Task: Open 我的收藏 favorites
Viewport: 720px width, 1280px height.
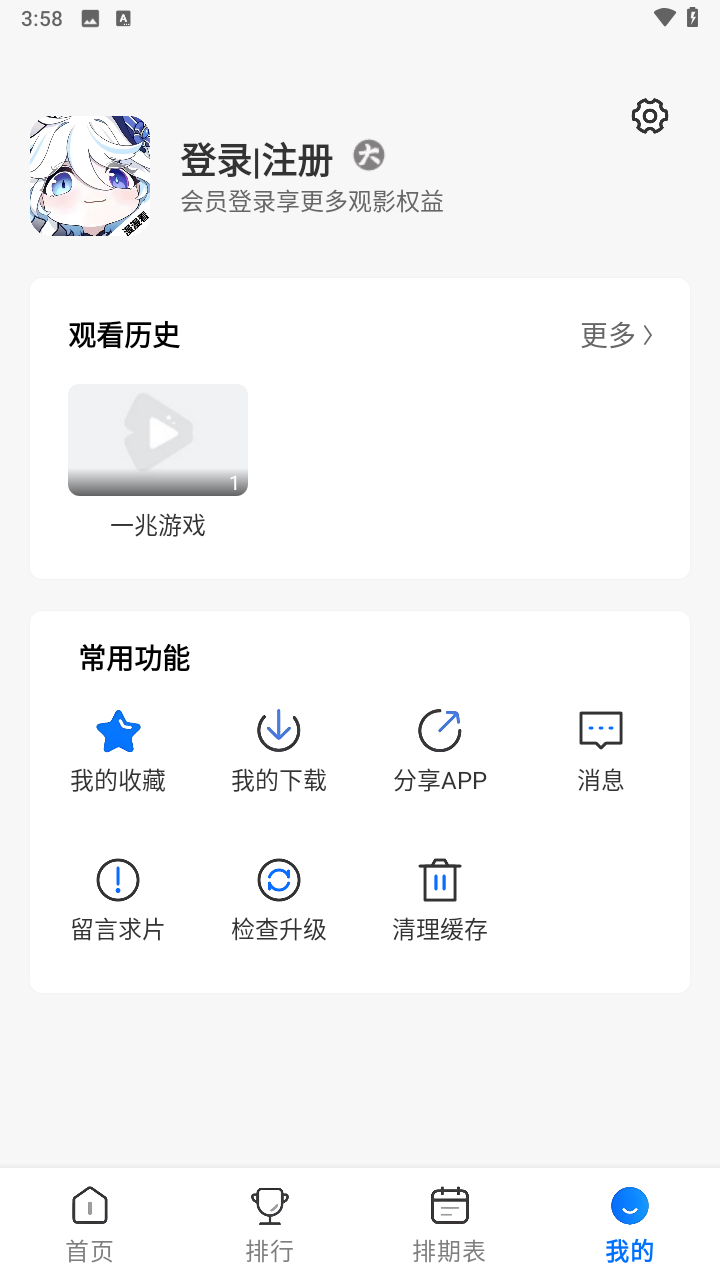Action: [118, 750]
